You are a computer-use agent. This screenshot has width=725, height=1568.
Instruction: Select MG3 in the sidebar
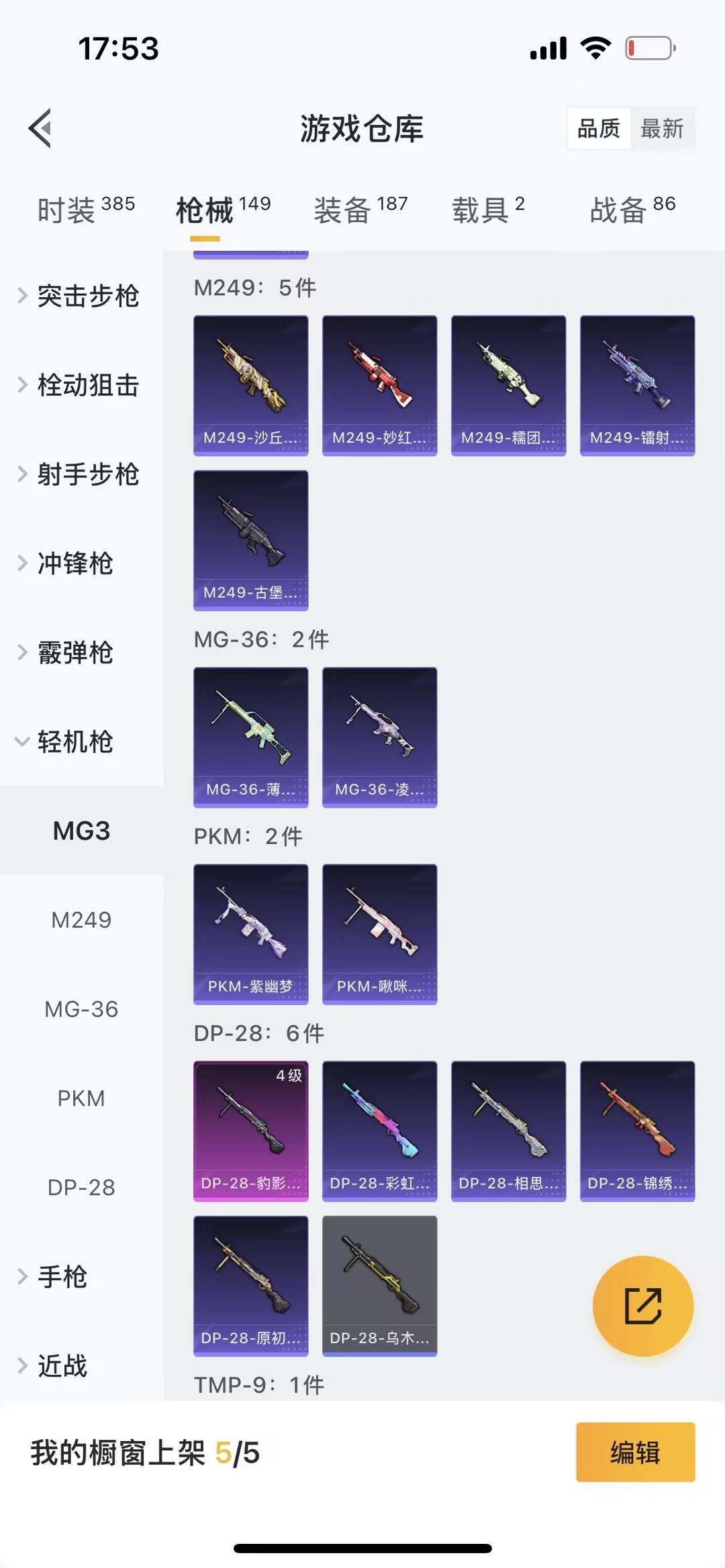click(x=81, y=831)
